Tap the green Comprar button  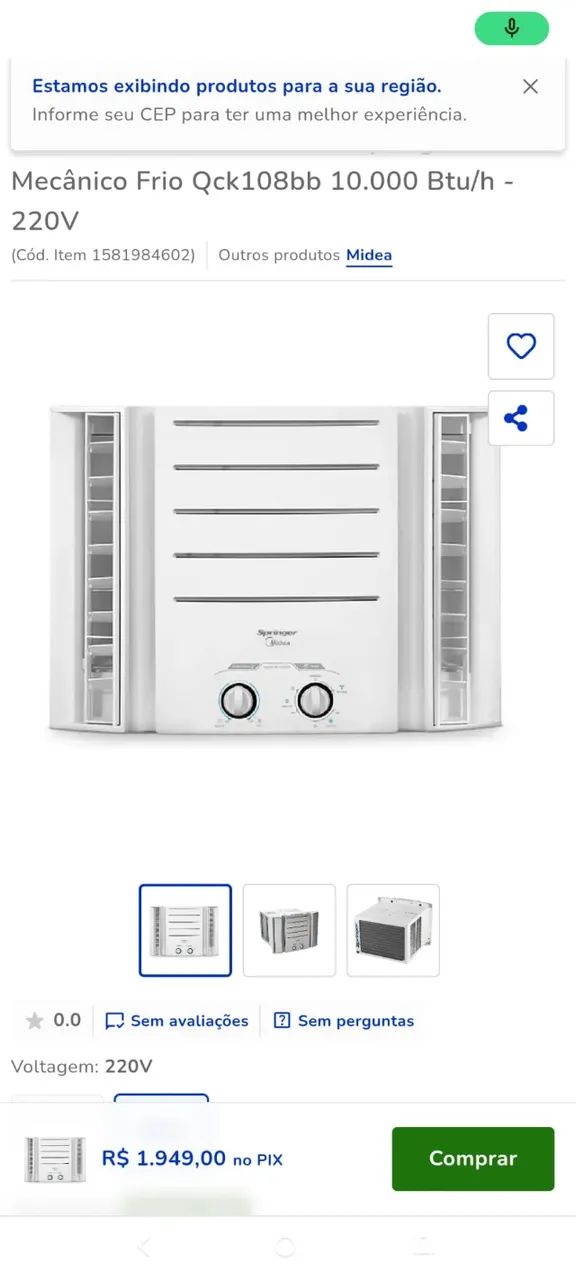(473, 1159)
